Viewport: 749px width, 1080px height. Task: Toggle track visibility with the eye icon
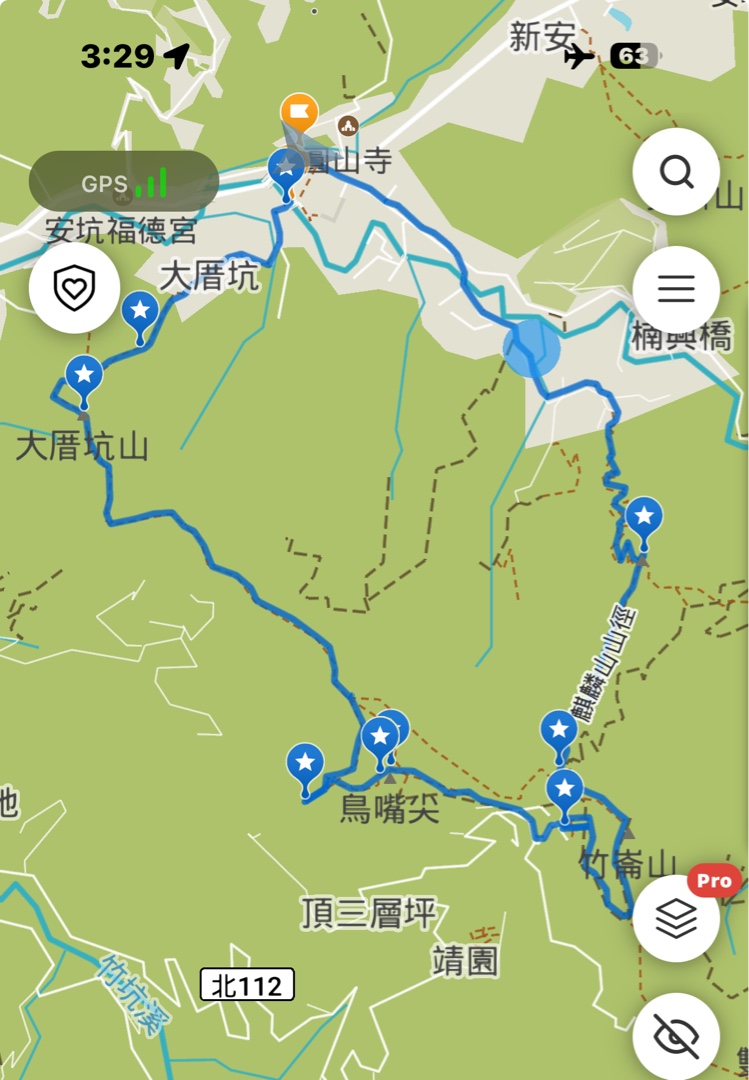pyautogui.click(x=676, y=1036)
